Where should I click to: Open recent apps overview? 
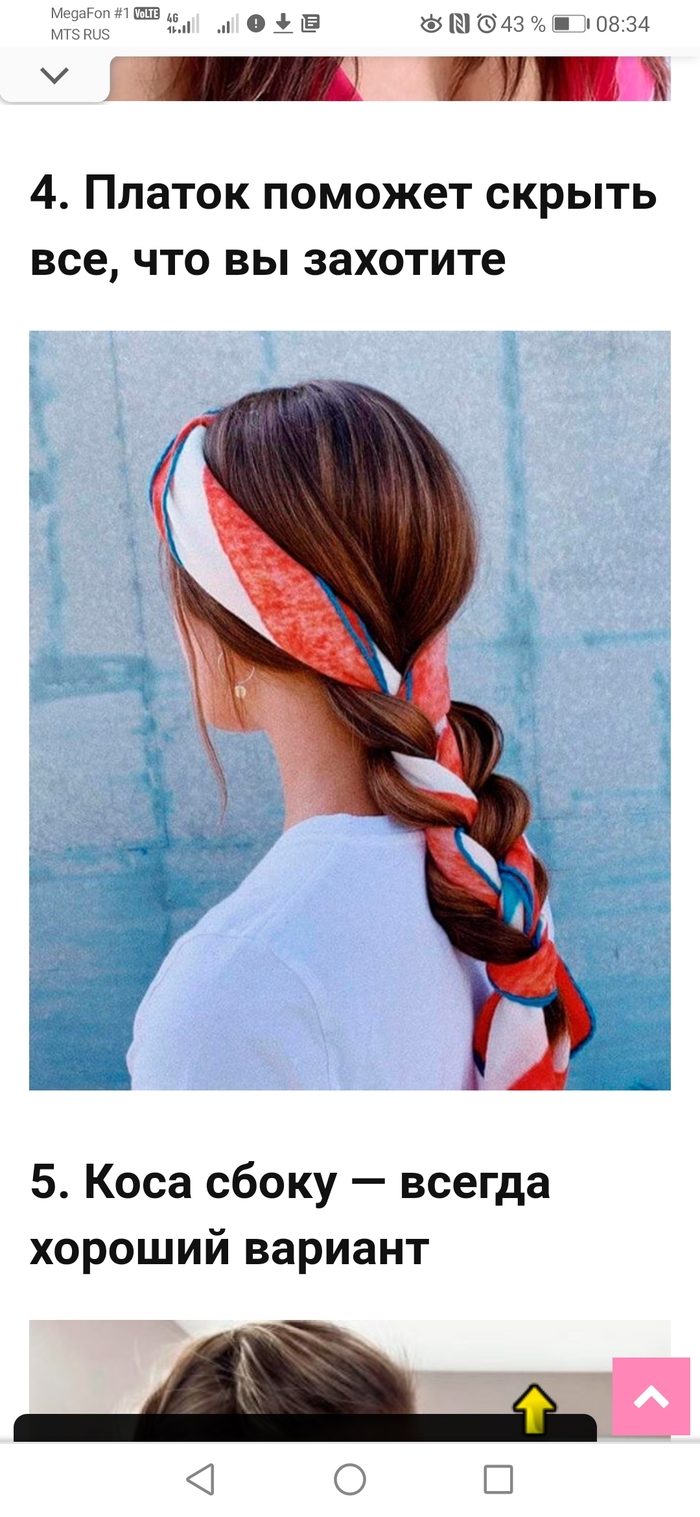pos(497,1479)
